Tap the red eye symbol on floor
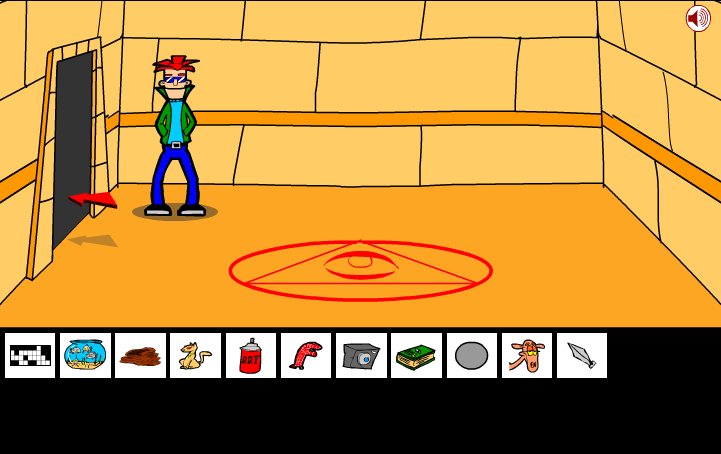The image size is (721, 454). pos(361,266)
